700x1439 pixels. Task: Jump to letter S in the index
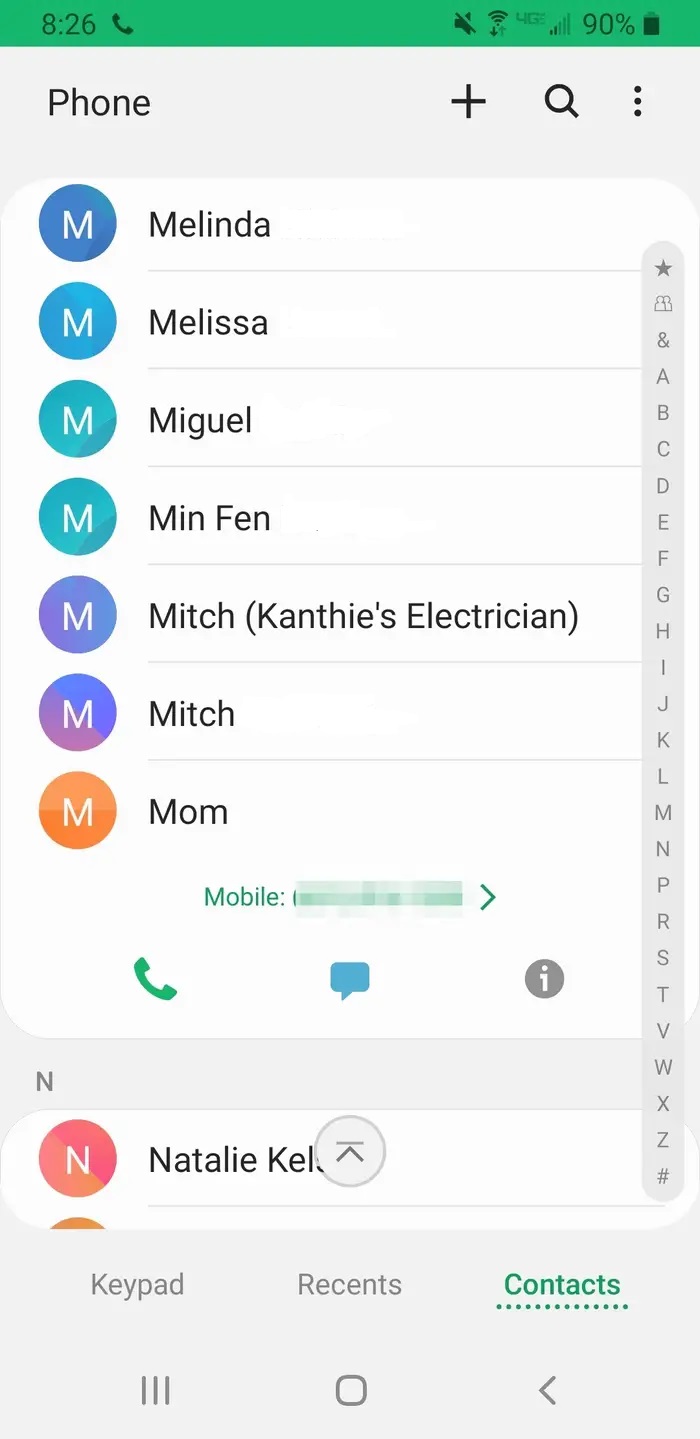(x=663, y=958)
